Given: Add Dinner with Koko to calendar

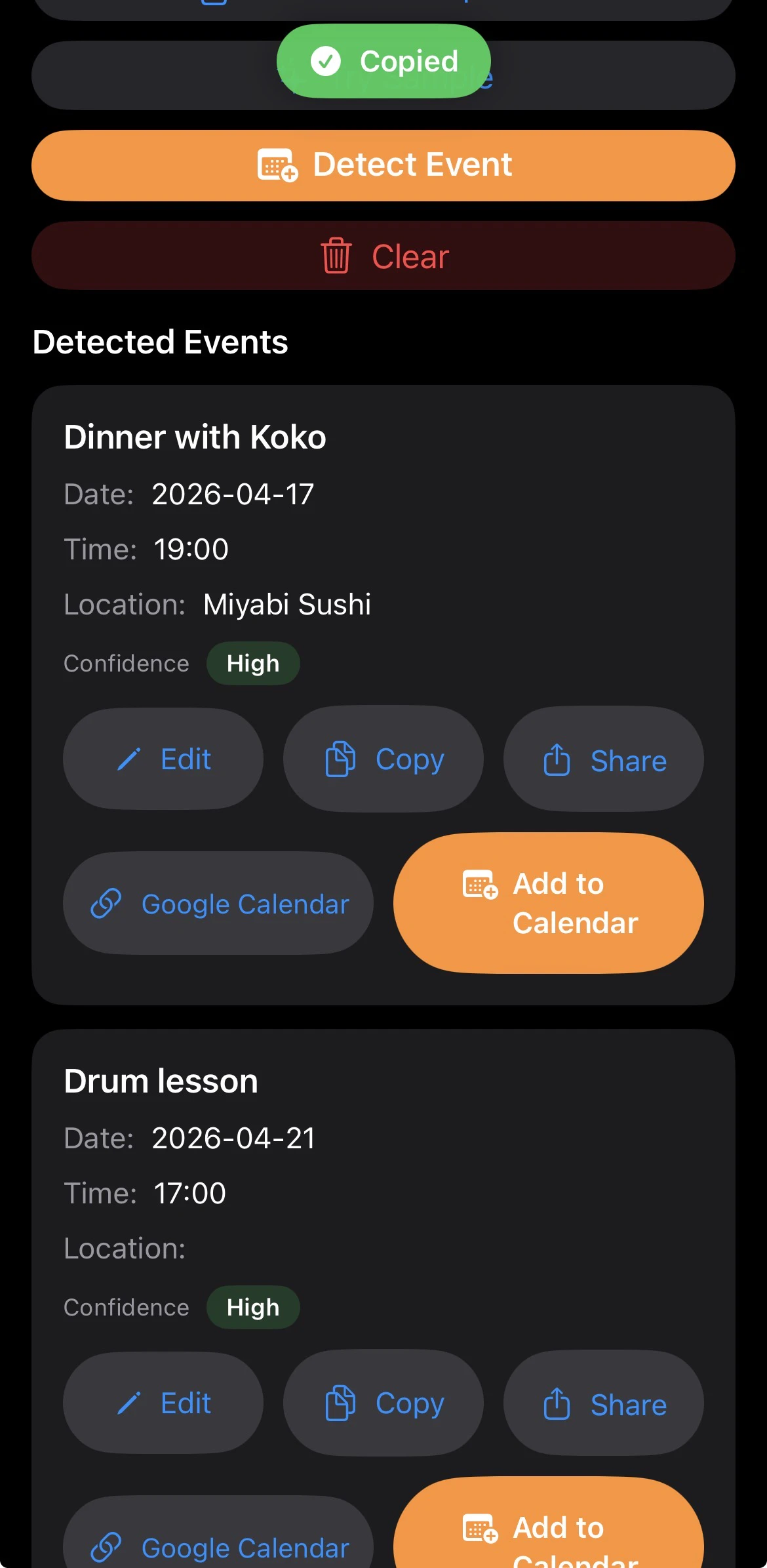Looking at the screenshot, I should pos(548,904).
